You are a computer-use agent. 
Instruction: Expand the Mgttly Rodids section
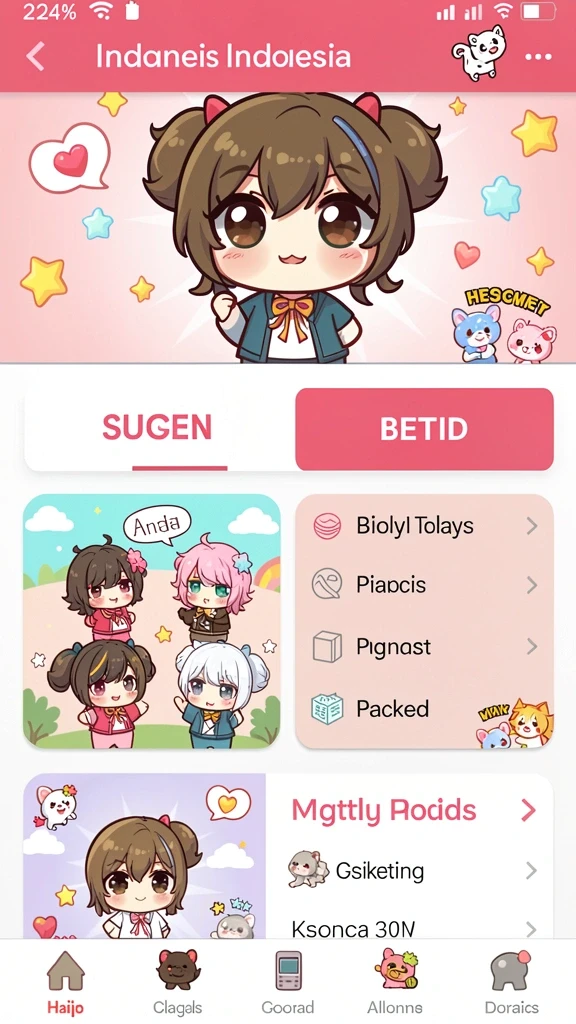tap(413, 810)
